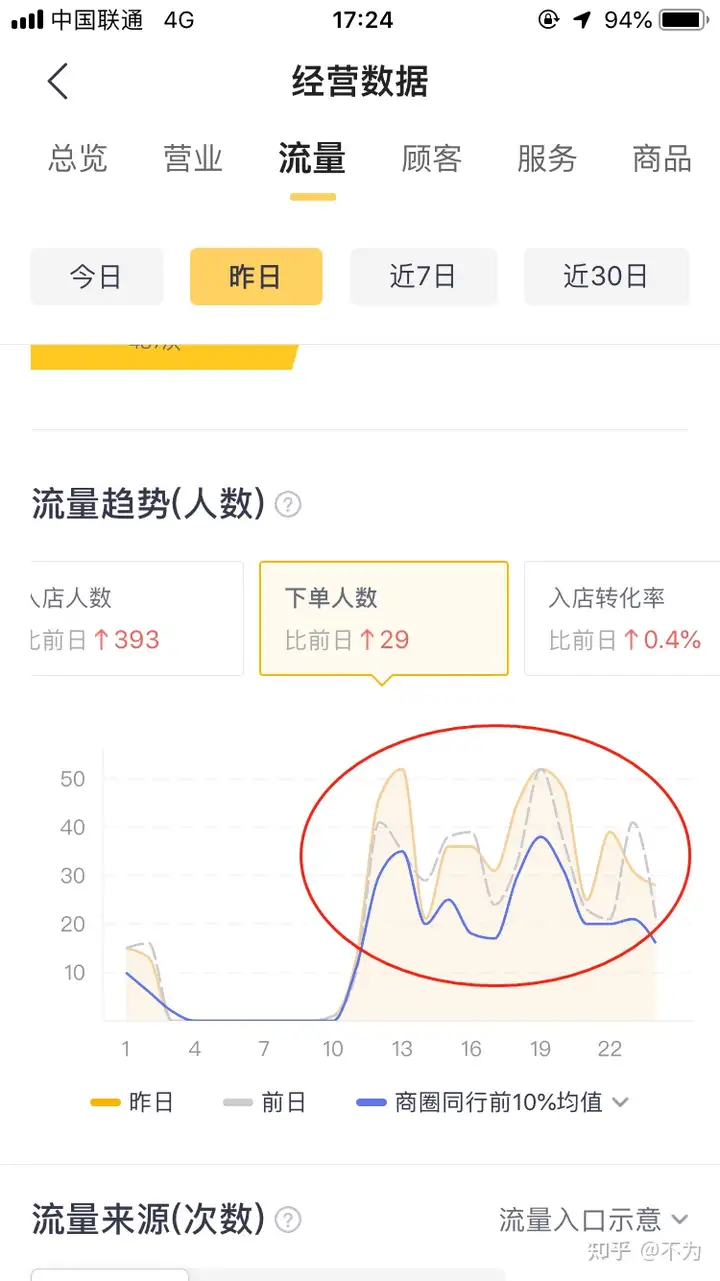Expand 流量入口示意
The width and height of the screenshot is (720, 1281).
pos(594,1220)
